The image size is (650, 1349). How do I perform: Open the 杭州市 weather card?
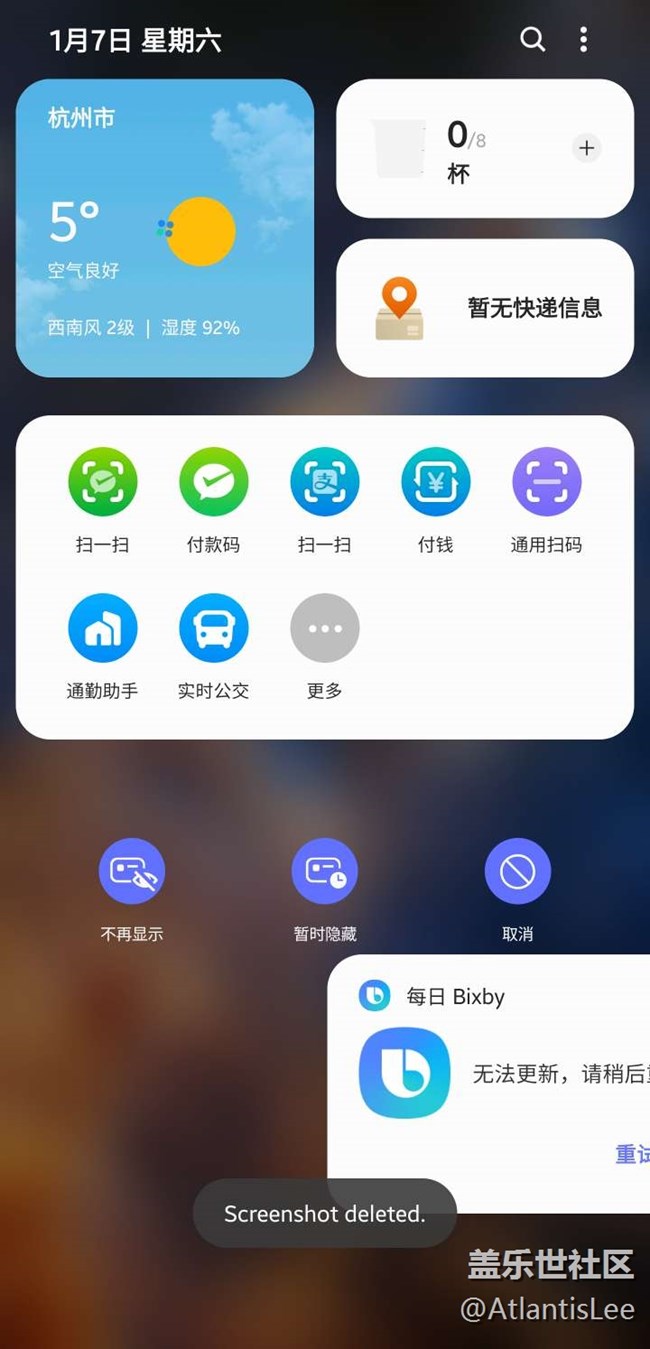click(x=165, y=228)
